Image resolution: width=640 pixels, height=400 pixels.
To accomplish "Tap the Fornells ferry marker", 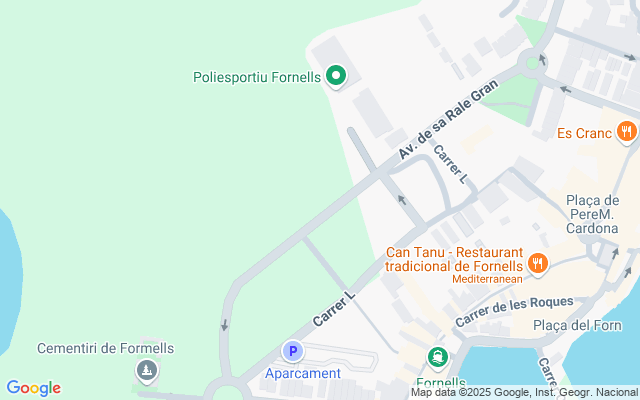I will click(x=438, y=357).
